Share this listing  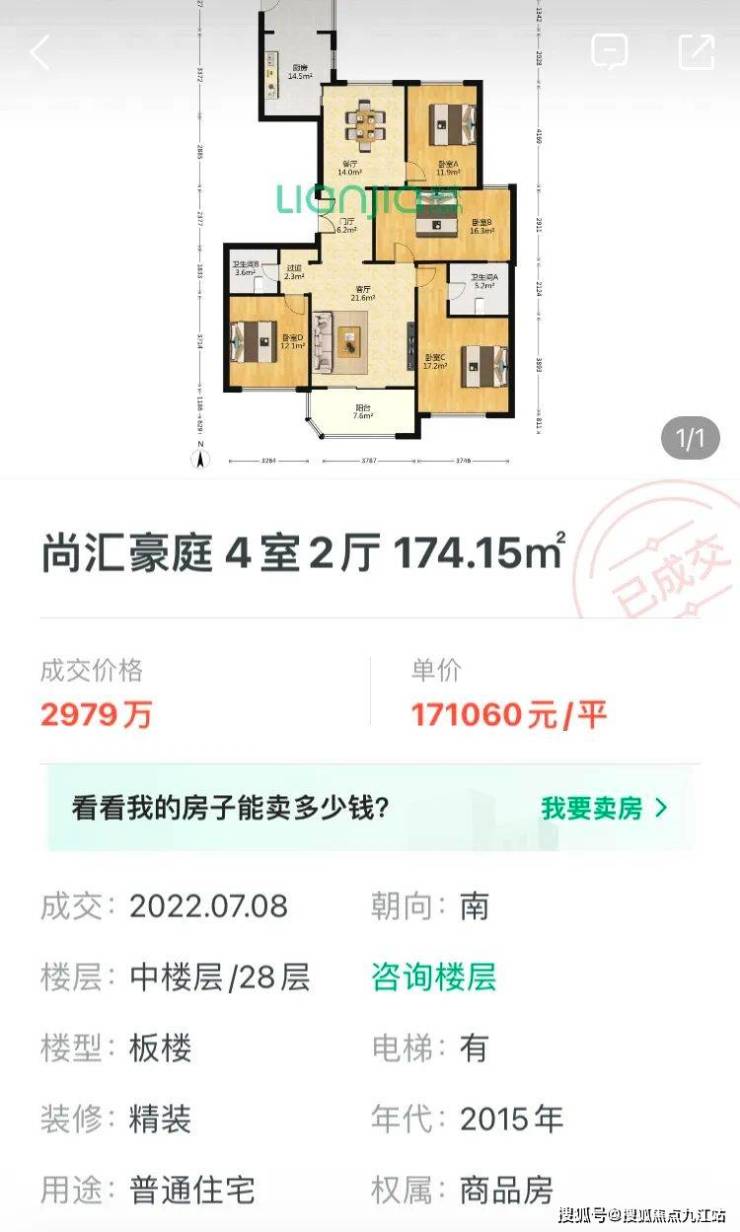coord(696,52)
